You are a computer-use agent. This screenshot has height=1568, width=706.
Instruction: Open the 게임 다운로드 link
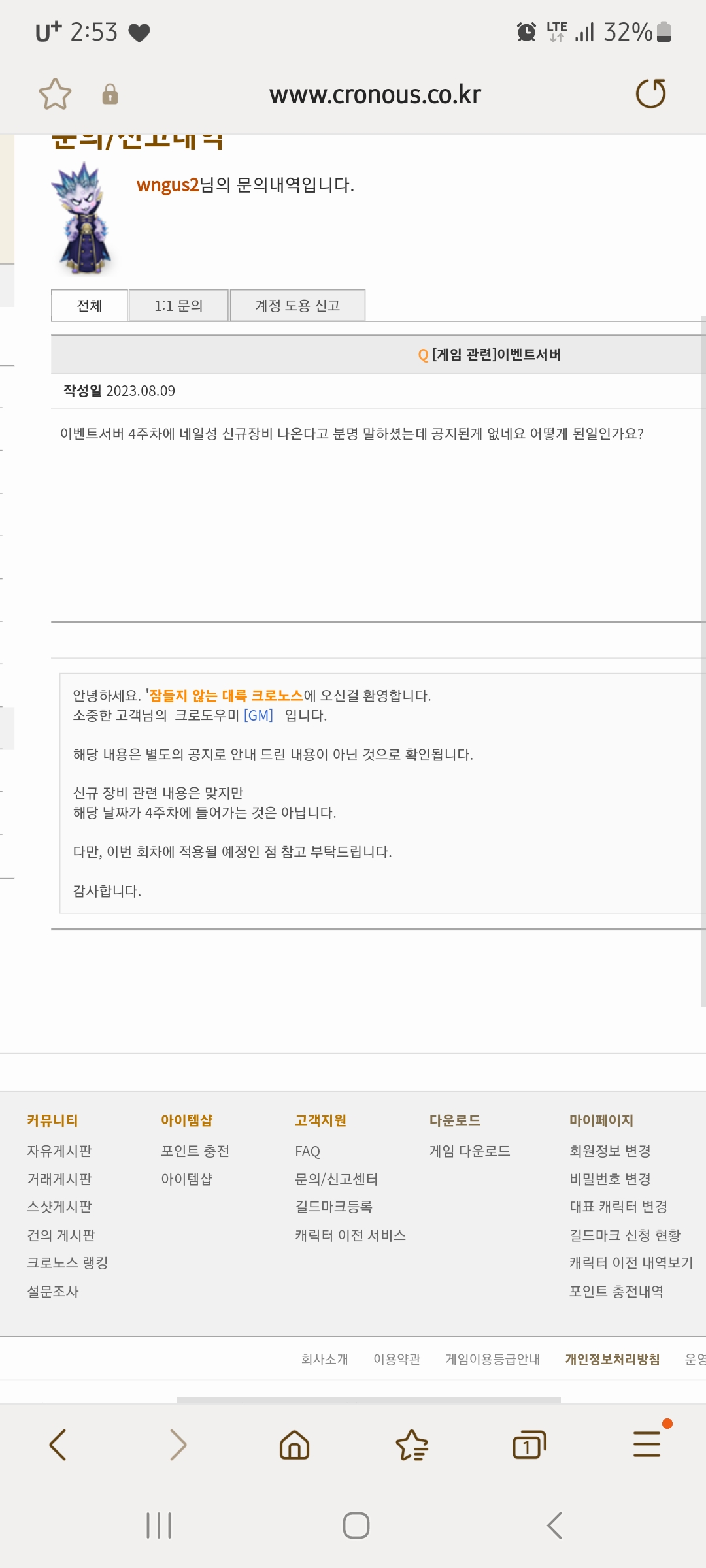click(469, 1151)
